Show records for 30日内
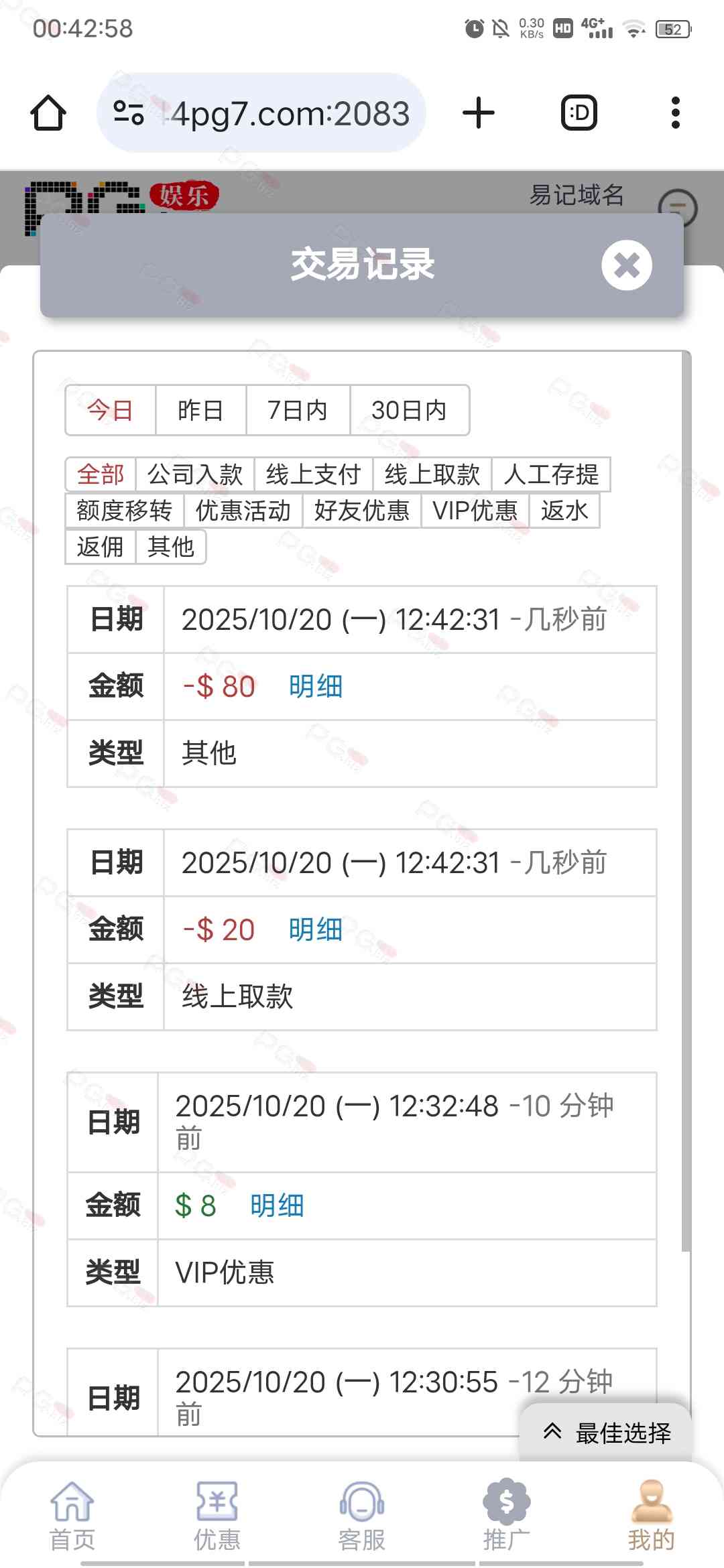 pos(409,410)
